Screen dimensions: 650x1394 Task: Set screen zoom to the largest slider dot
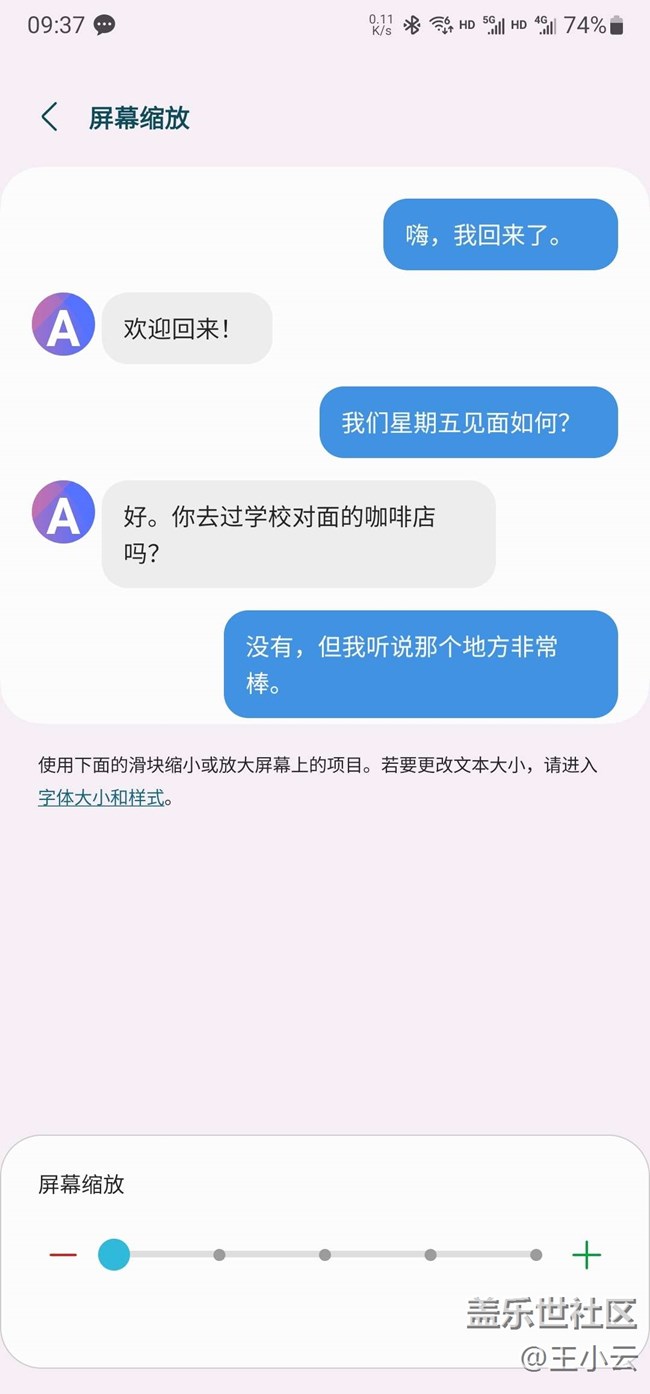tap(536, 1254)
